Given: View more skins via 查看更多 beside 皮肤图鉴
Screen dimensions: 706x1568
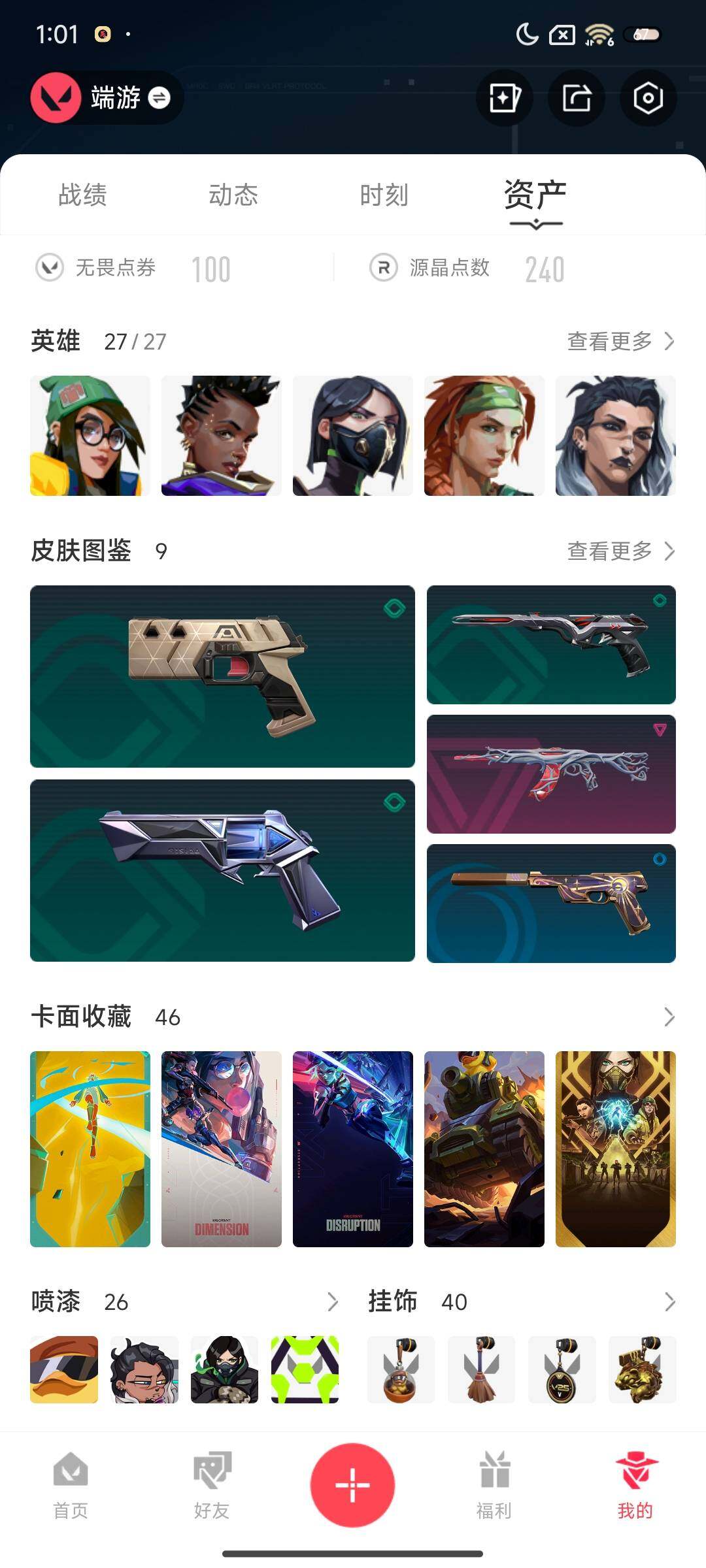Looking at the screenshot, I should (x=620, y=551).
